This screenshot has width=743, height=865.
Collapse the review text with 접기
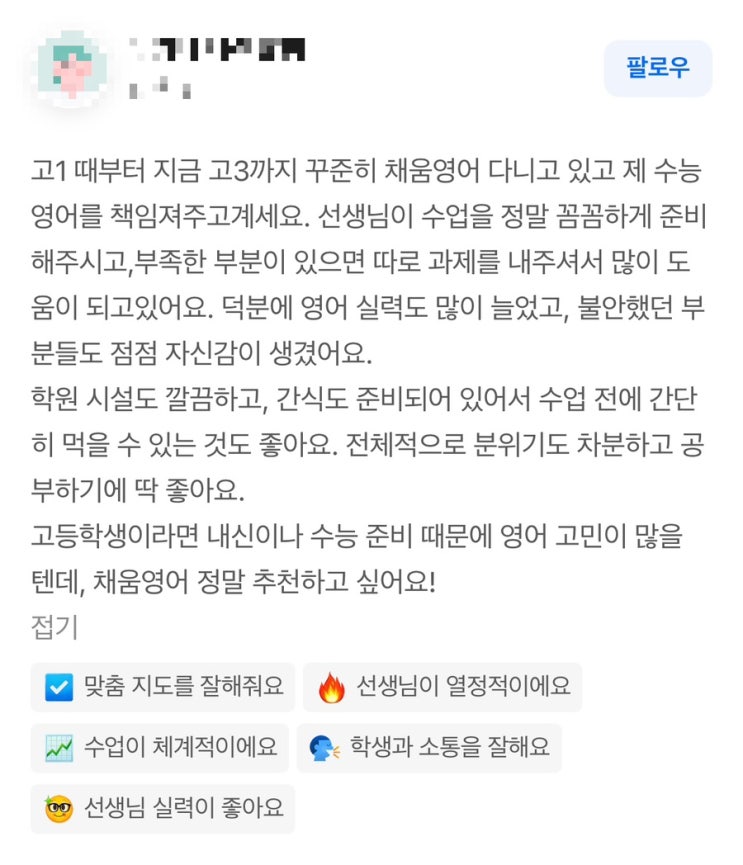click(54, 627)
